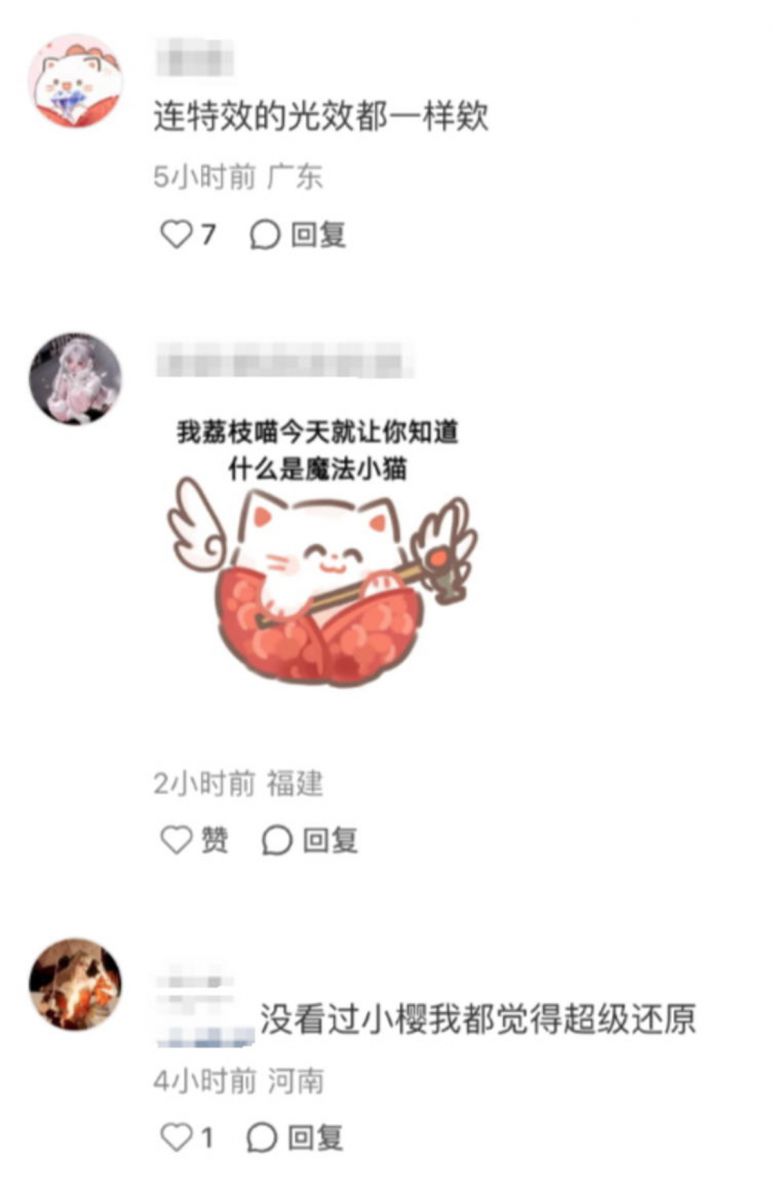Open the profile avatar beside "连特效的光效都一样欸"

click(x=75, y=81)
